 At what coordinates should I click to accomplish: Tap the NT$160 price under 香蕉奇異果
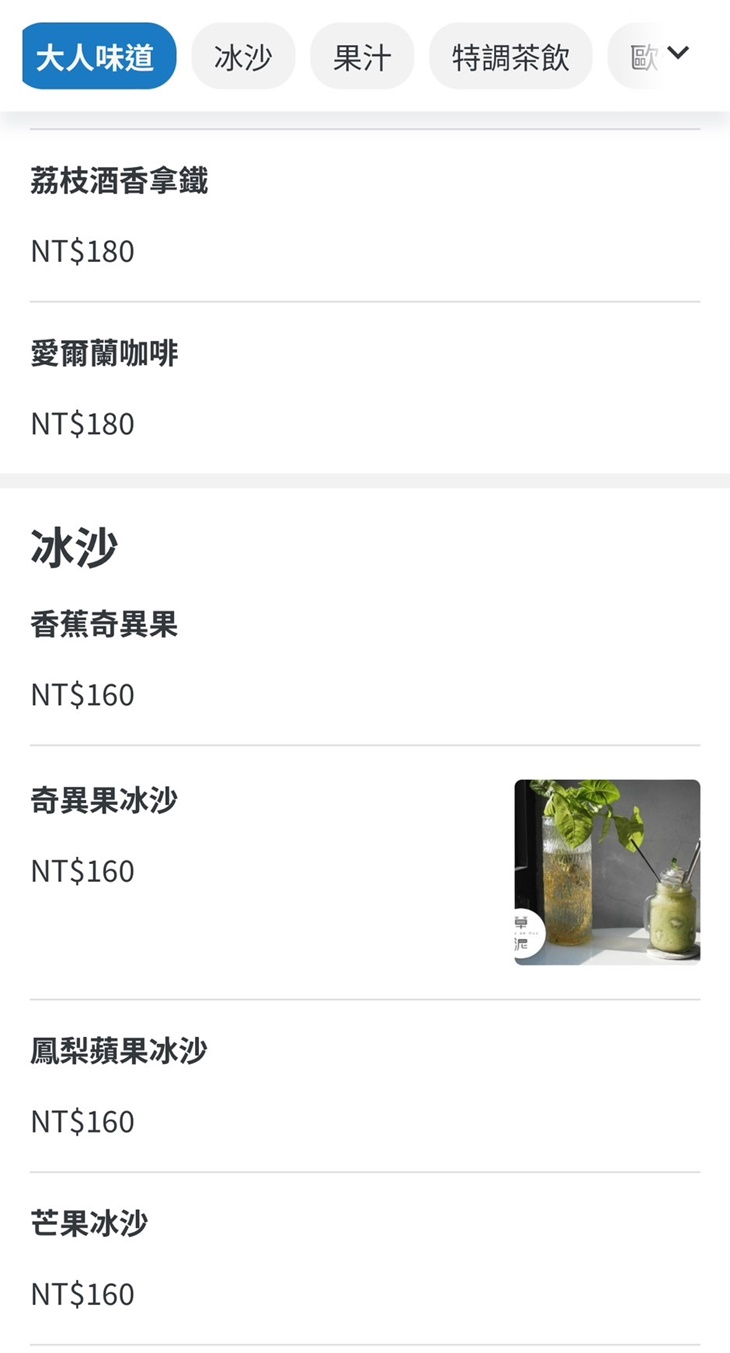click(x=81, y=694)
